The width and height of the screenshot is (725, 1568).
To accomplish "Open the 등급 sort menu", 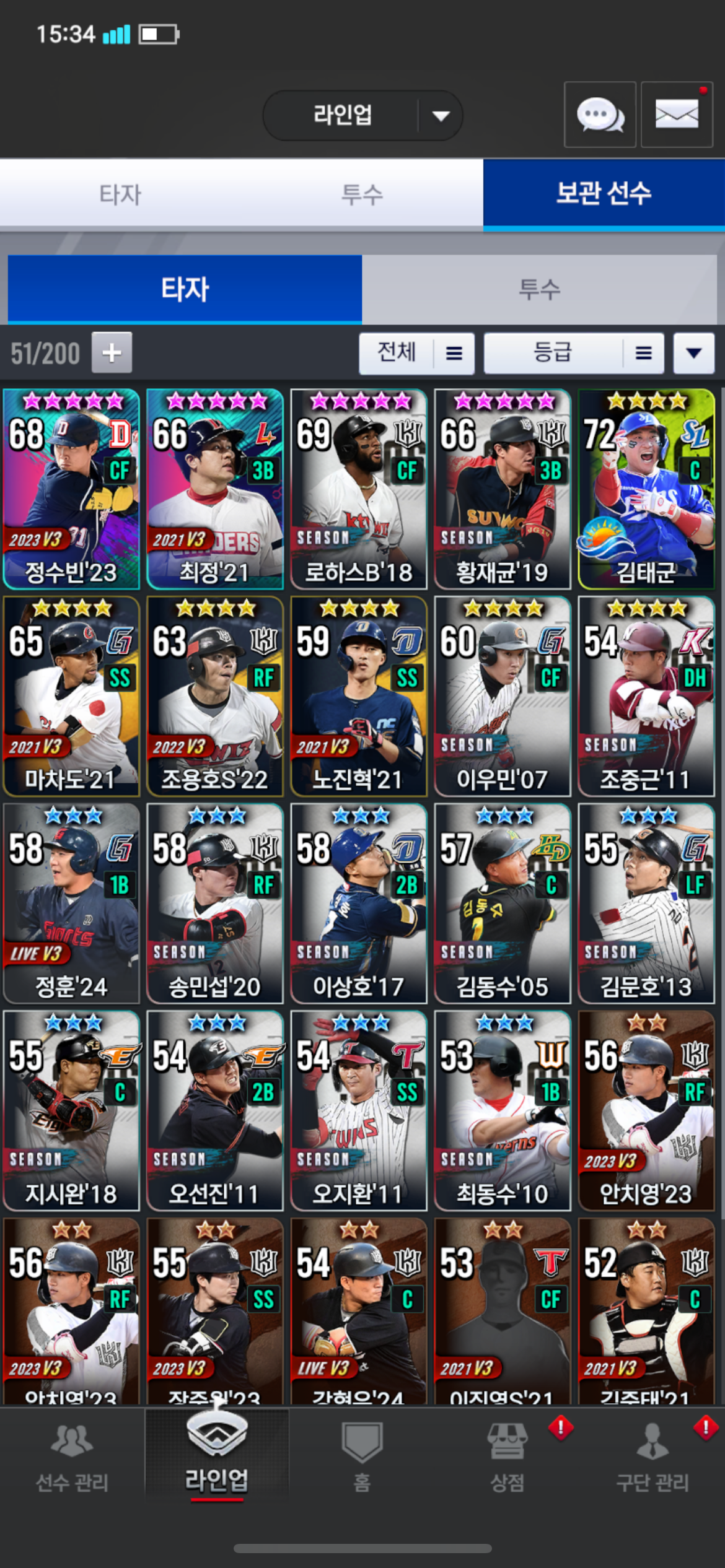I will pyautogui.click(x=573, y=353).
